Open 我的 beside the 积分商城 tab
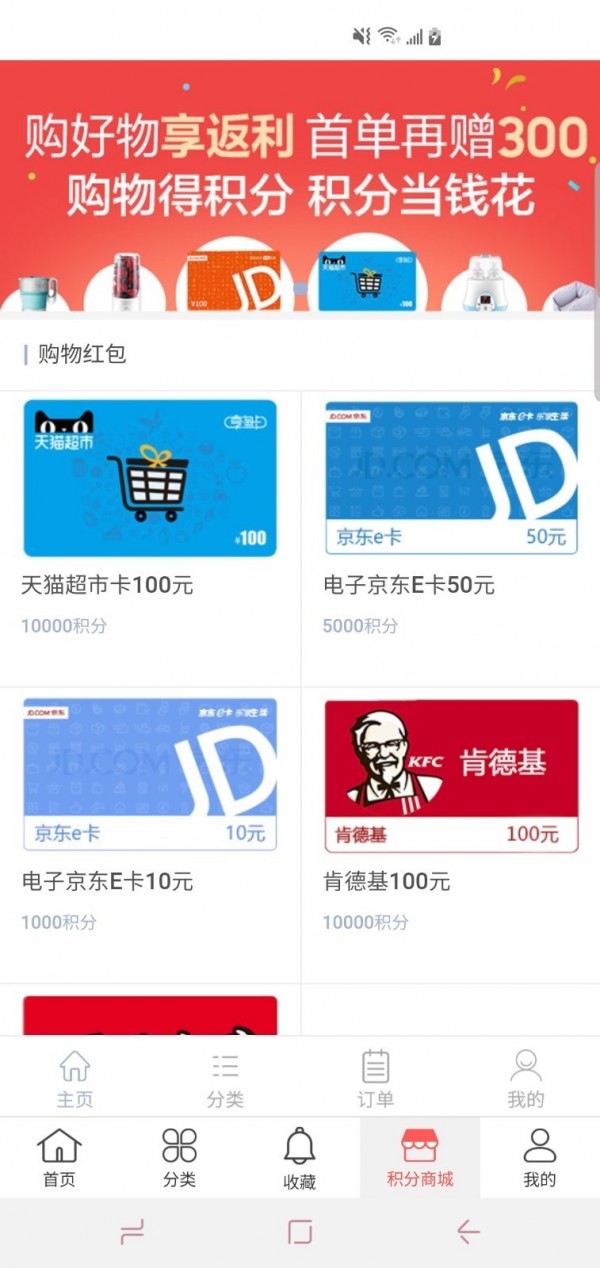The width and height of the screenshot is (600, 1268). tap(539, 1158)
